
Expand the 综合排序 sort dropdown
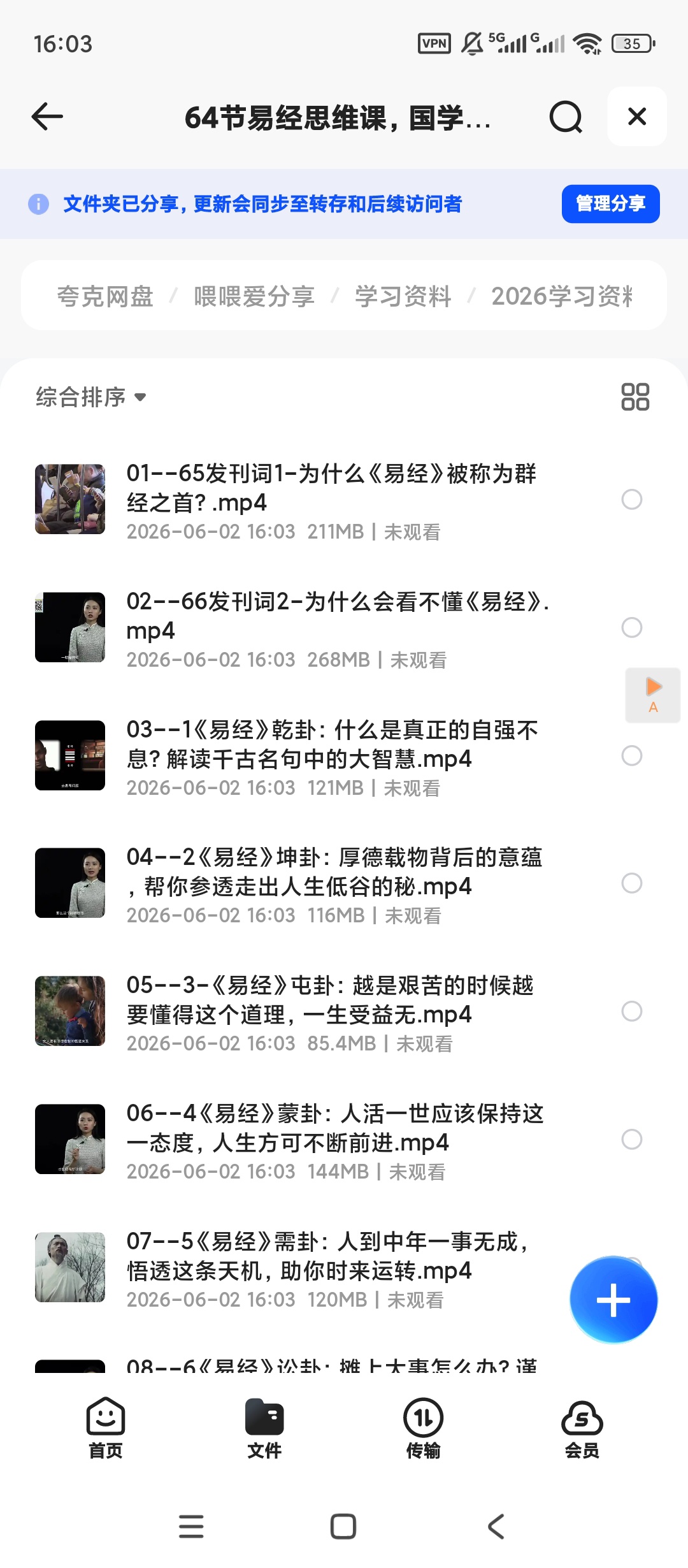91,397
